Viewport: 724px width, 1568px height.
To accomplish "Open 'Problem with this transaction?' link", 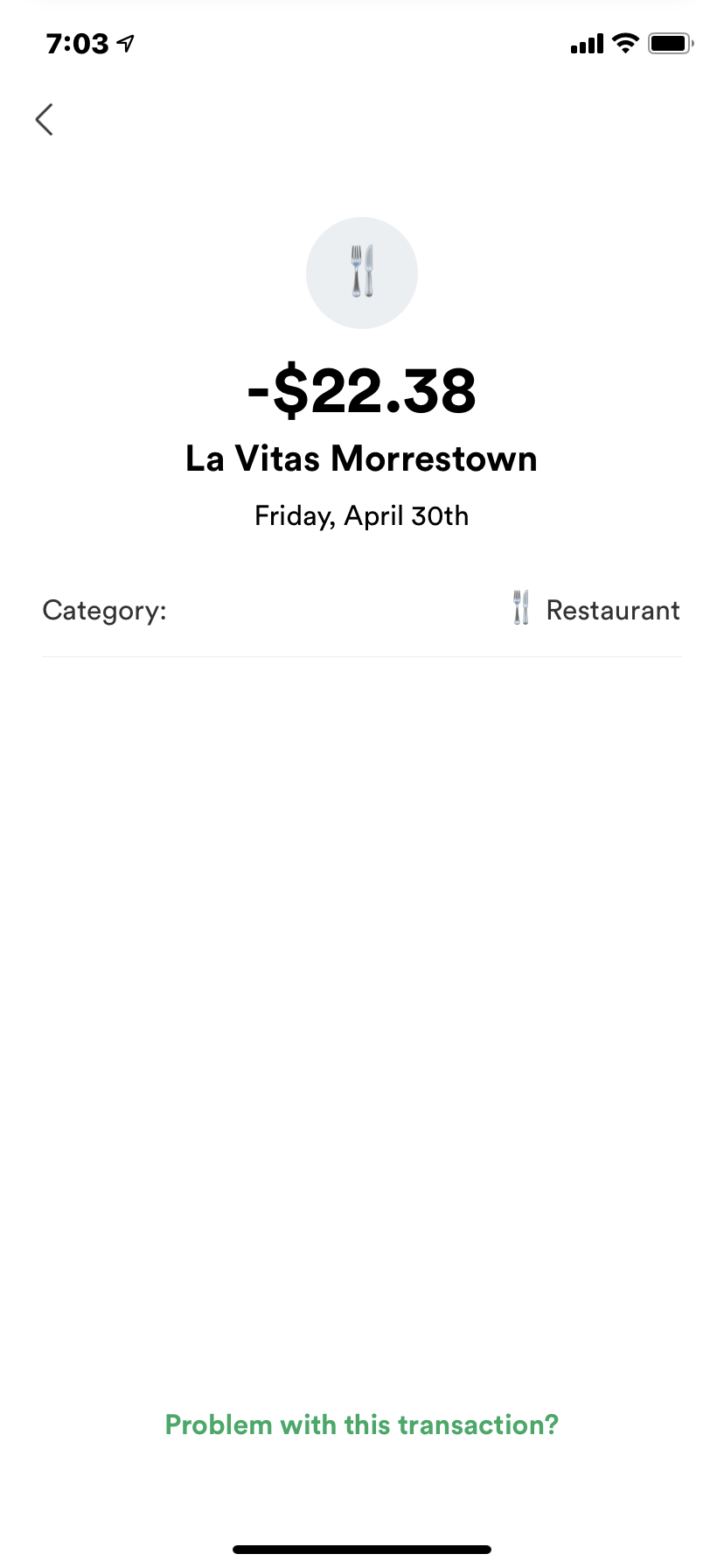I will (x=361, y=1425).
